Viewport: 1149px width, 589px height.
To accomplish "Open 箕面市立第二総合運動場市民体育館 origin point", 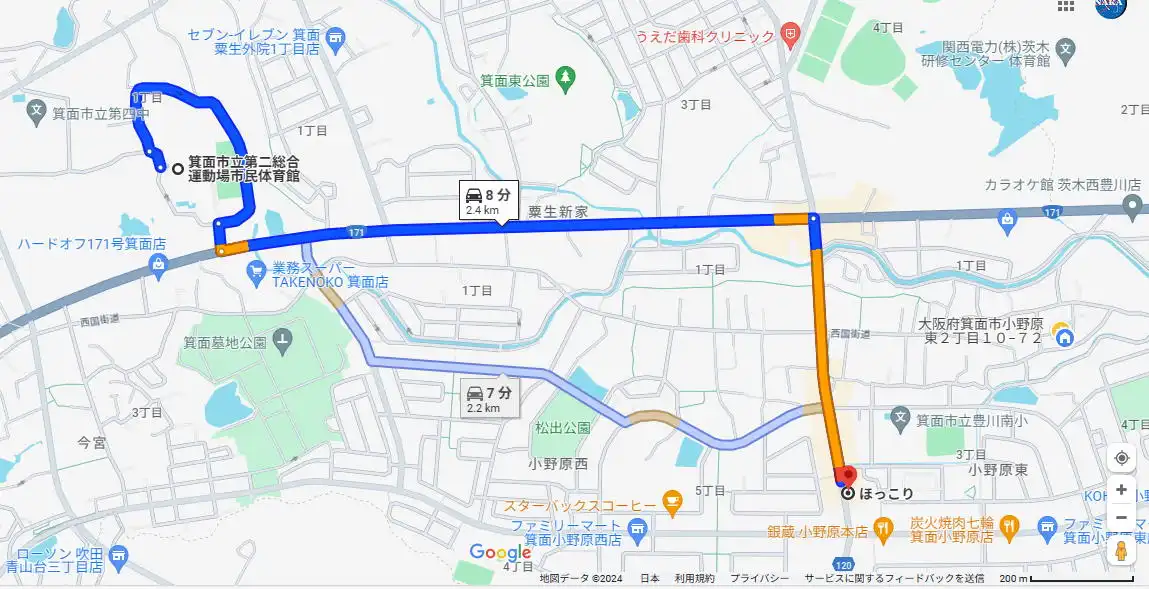I will 178,168.
